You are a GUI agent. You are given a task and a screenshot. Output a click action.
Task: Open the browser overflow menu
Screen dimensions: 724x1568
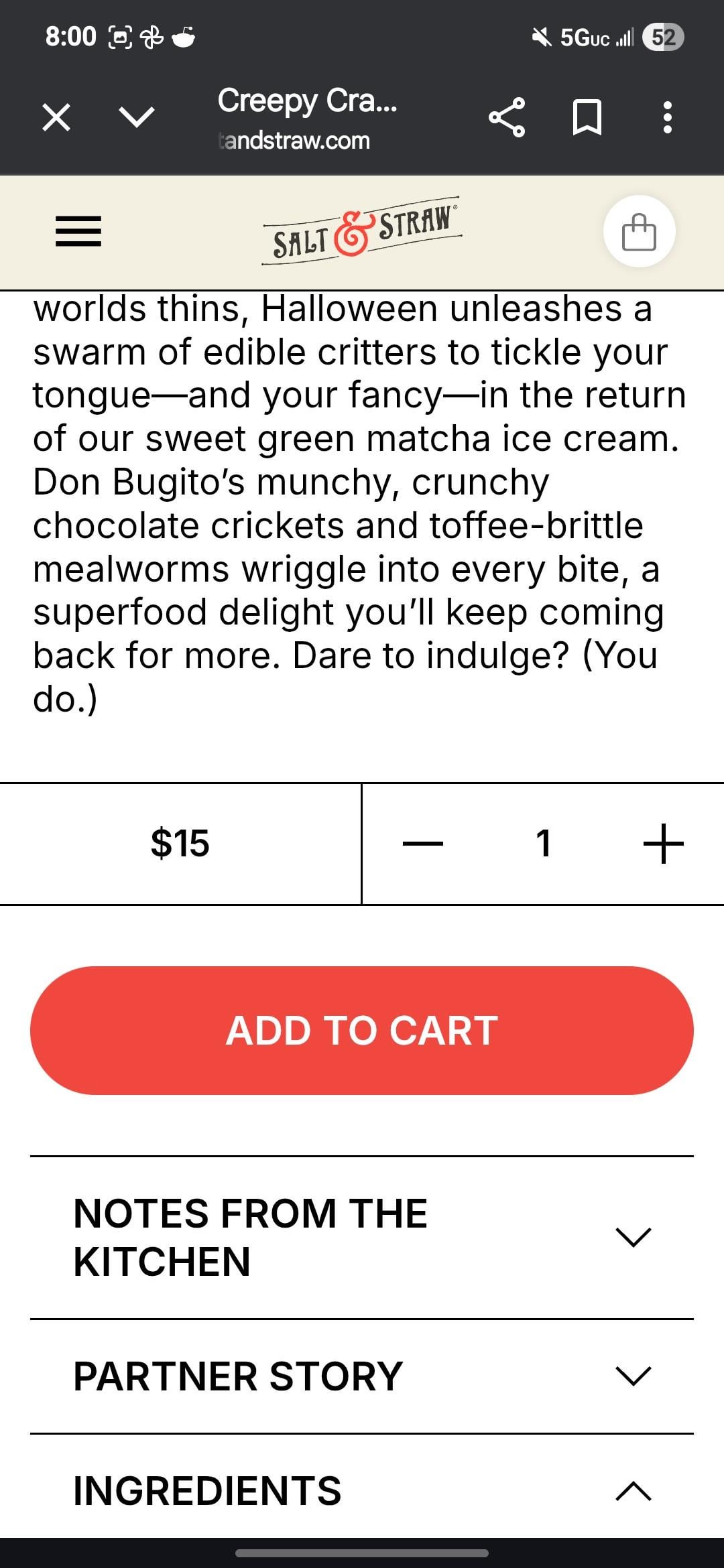667,119
